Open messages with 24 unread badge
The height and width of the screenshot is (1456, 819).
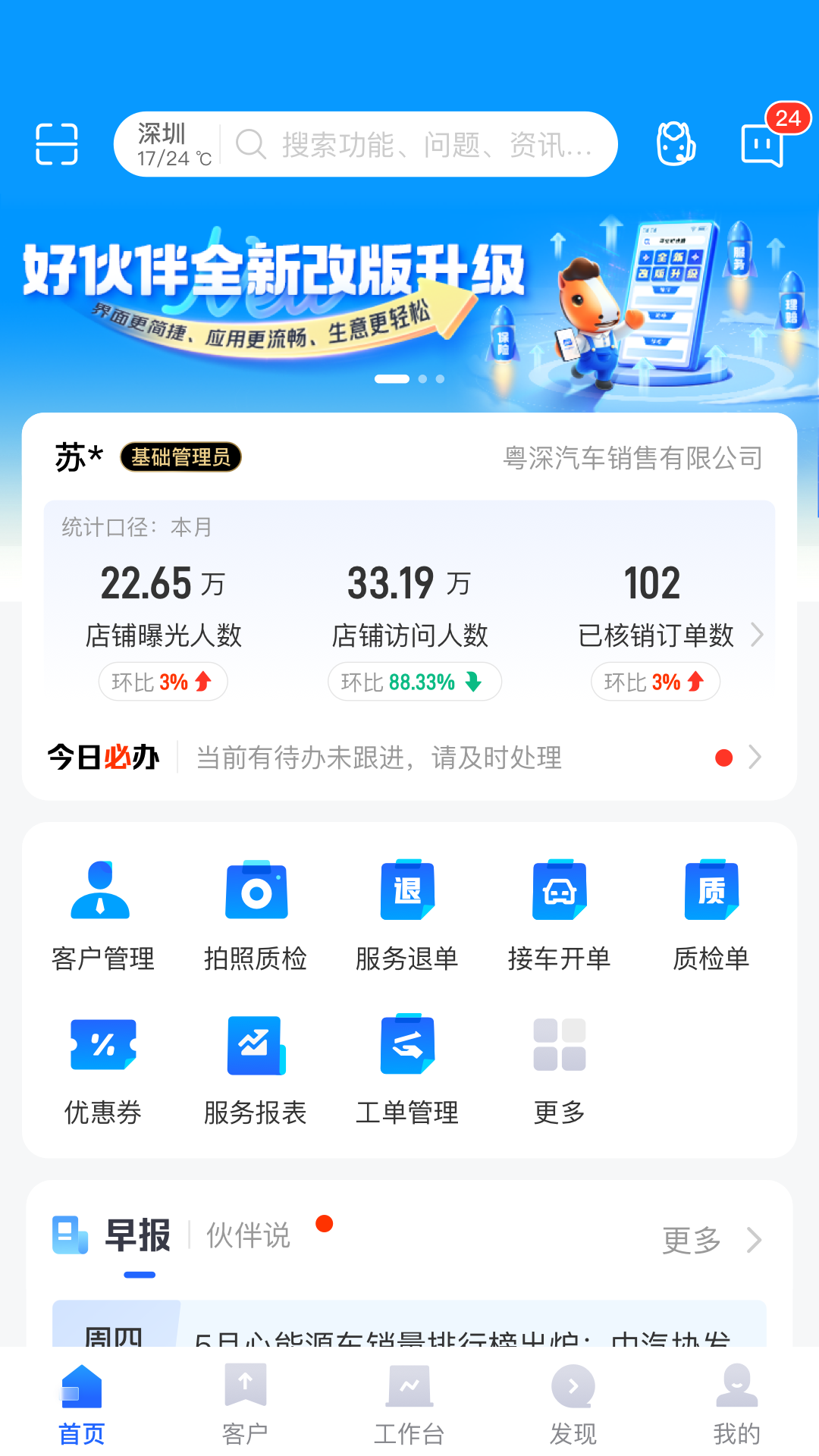(x=763, y=143)
